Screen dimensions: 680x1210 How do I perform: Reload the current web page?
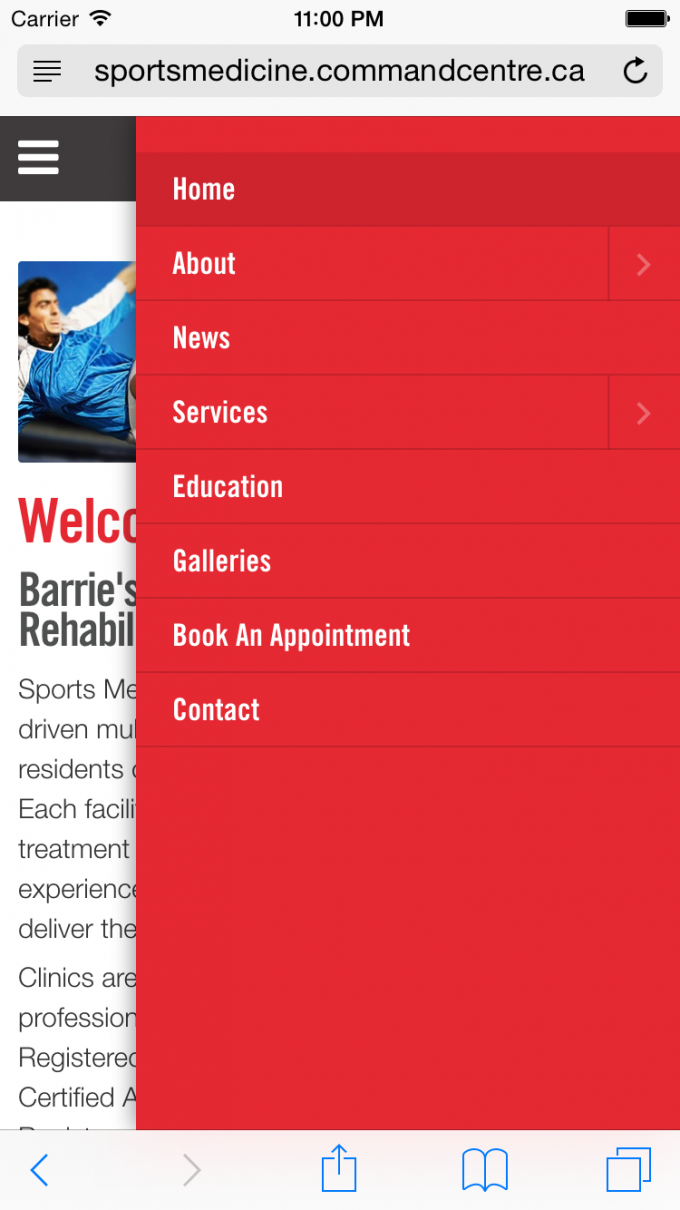(x=635, y=71)
